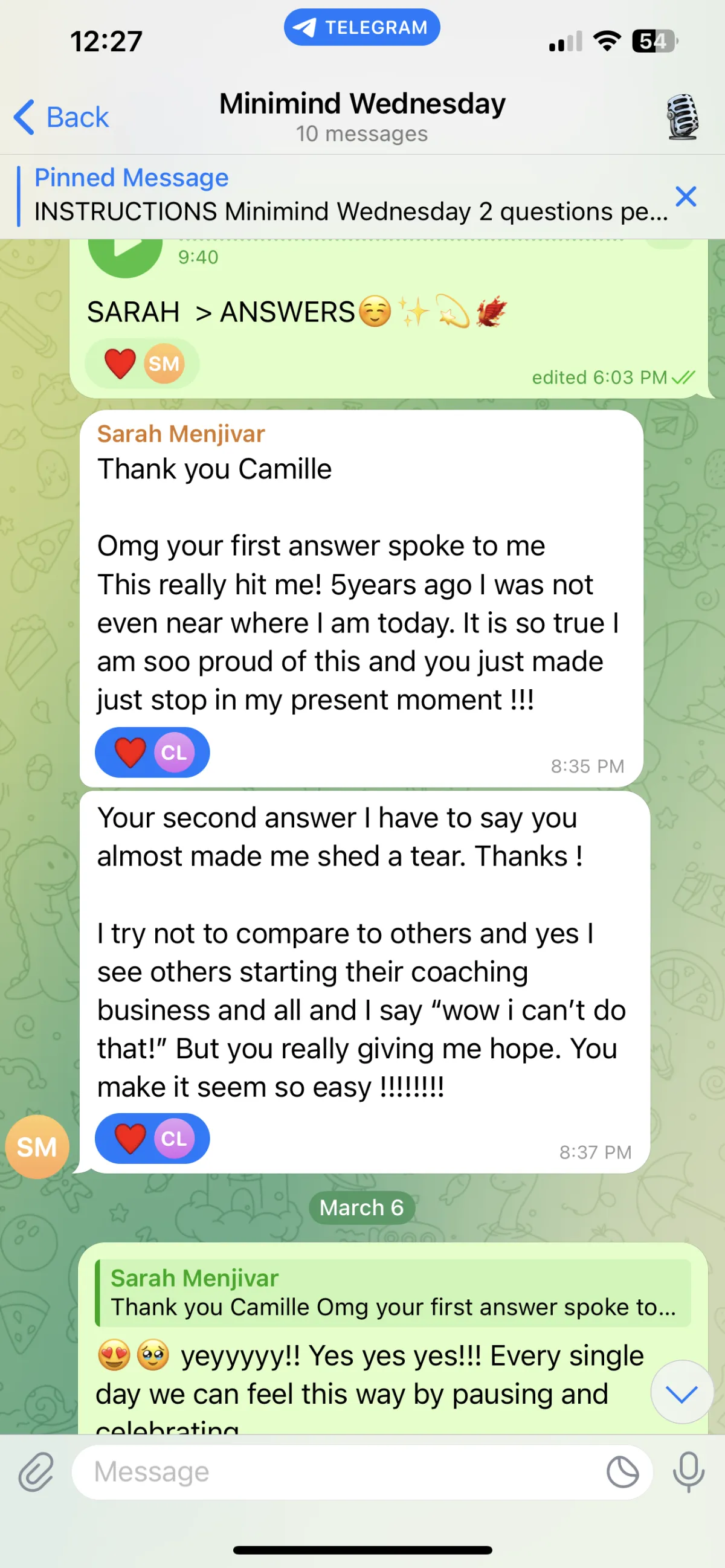Image resolution: width=725 pixels, height=1568 pixels.
Task: Attach a file with the paperclip
Action: click(36, 1472)
